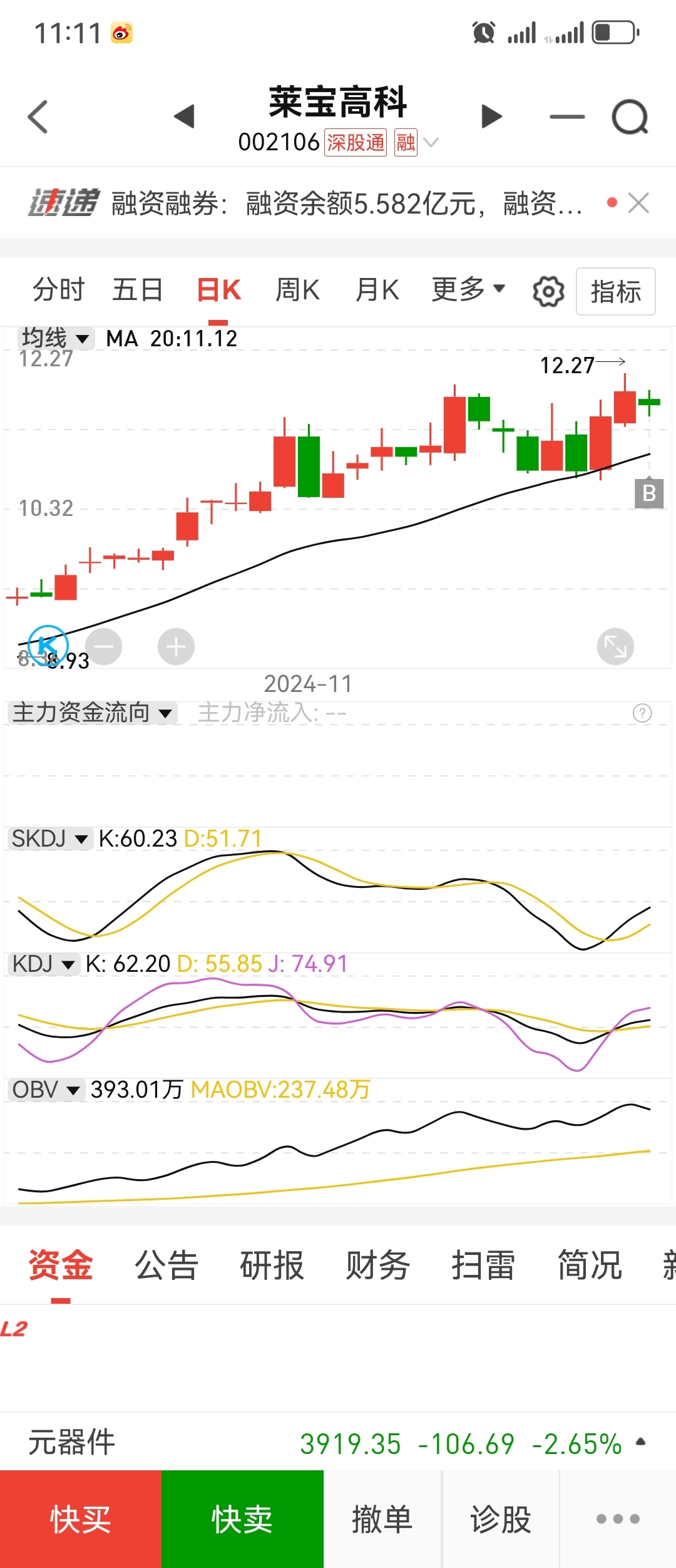Expand the 均线 indicator dropdown

pyautogui.click(x=56, y=339)
